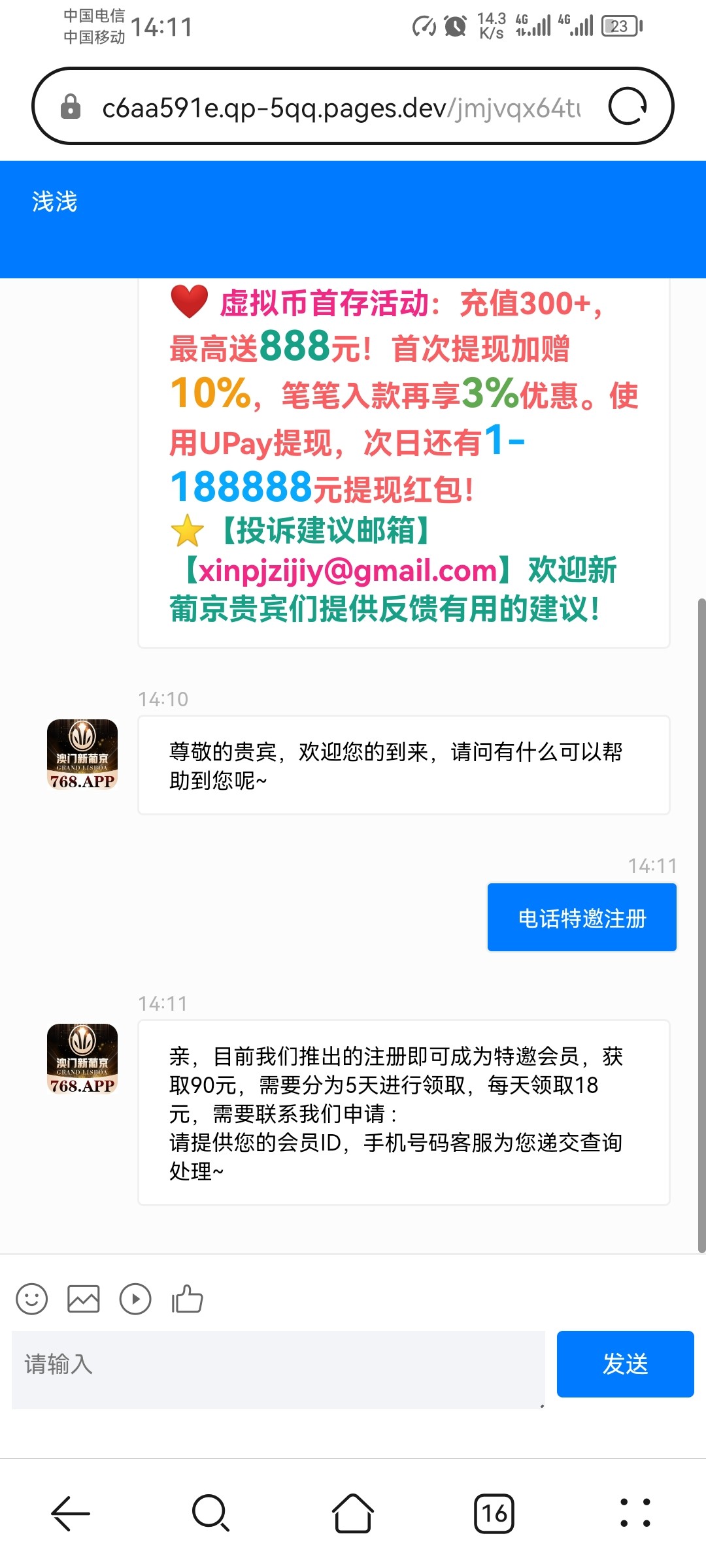Attach an image to the chat
Viewport: 706px width, 1568px height.
pos(84,1299)
